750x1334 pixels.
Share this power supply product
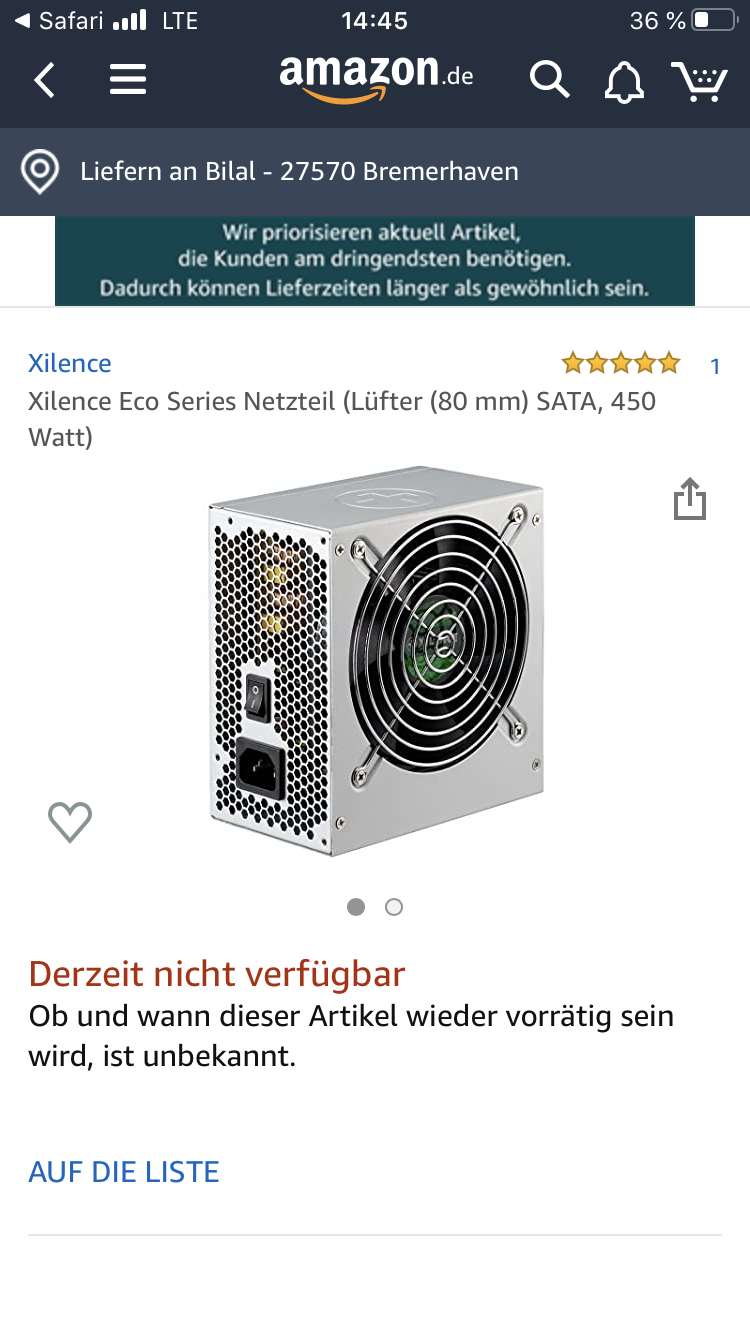point(690,499)
